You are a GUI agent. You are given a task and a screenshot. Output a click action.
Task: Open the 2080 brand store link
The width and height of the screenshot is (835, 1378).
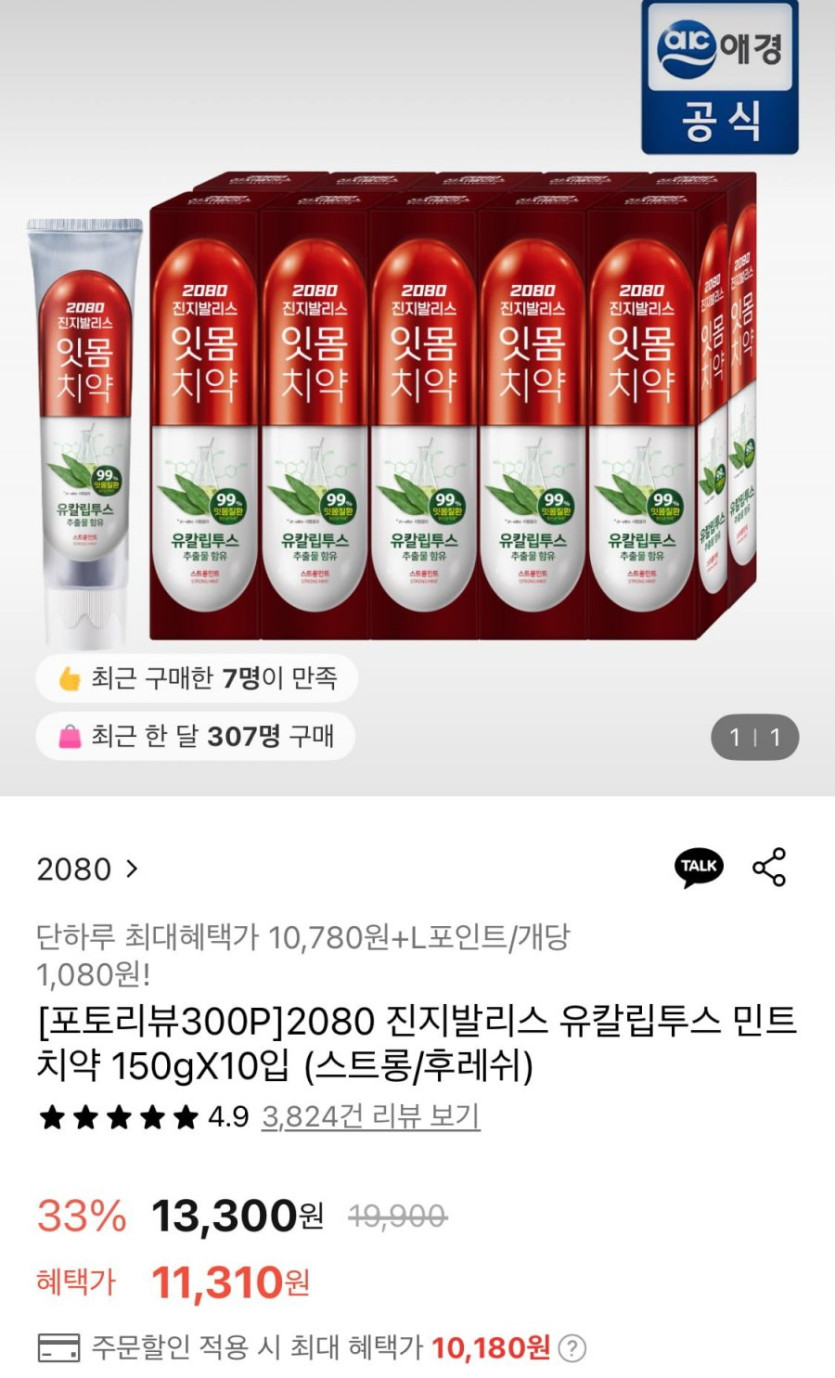click(x=87, y=869)
